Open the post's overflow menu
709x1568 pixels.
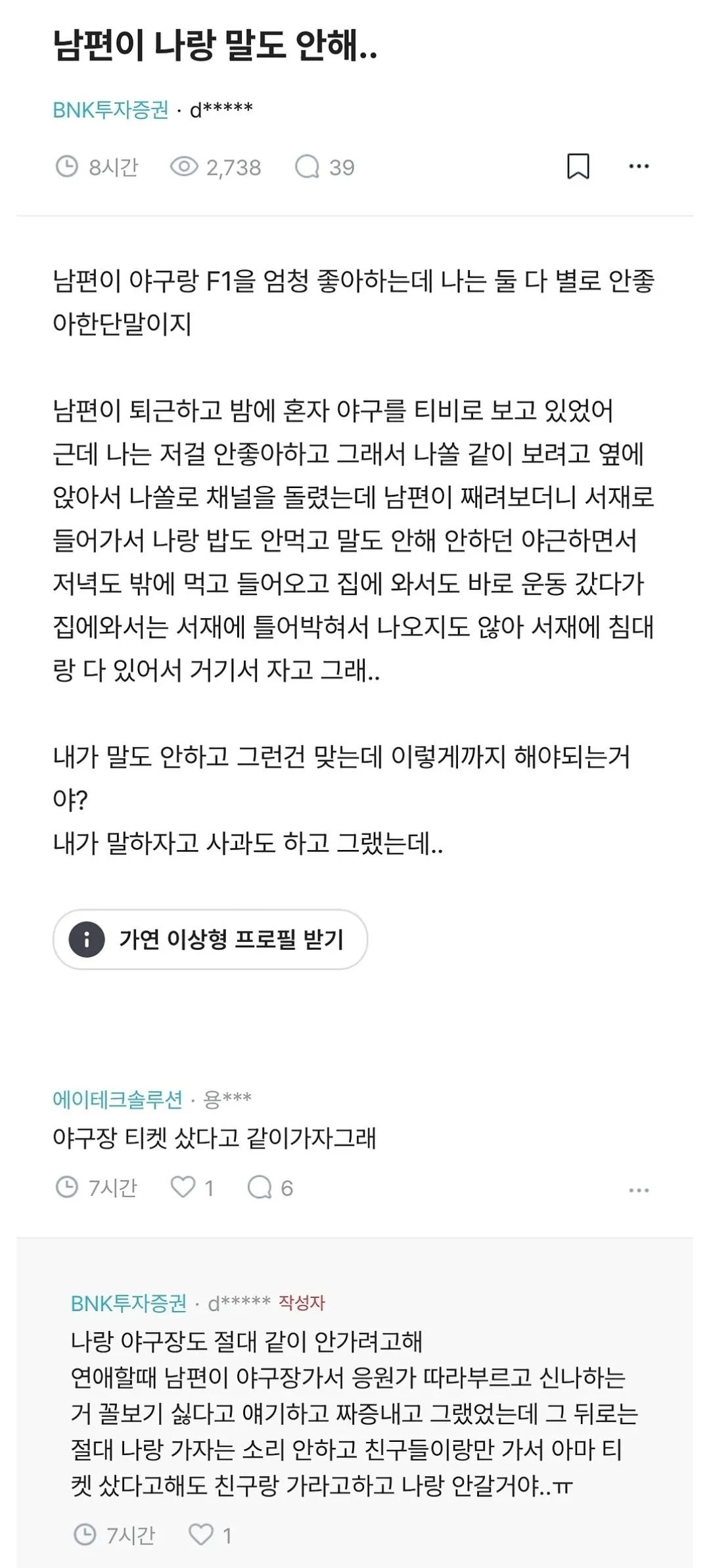pyautogui.click(x=639, y=167)
